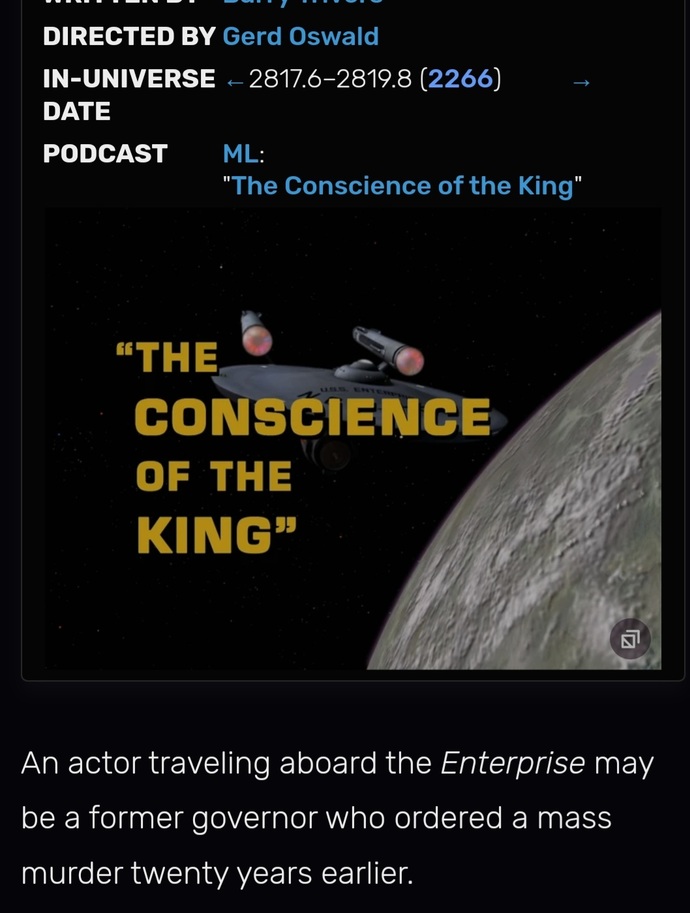Open the episode title card image
The image size is (690, 913).
(350, 440)
